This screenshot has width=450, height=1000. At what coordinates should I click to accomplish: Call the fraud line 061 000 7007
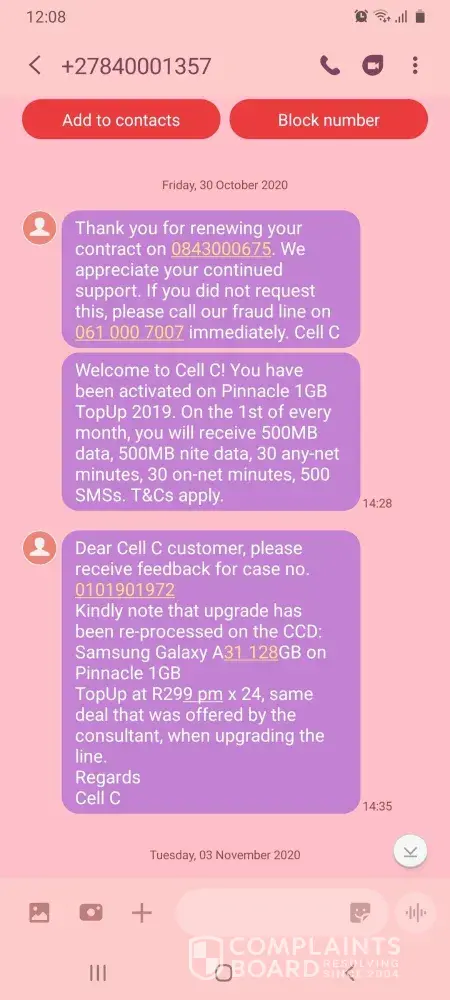tap(130, 332)
